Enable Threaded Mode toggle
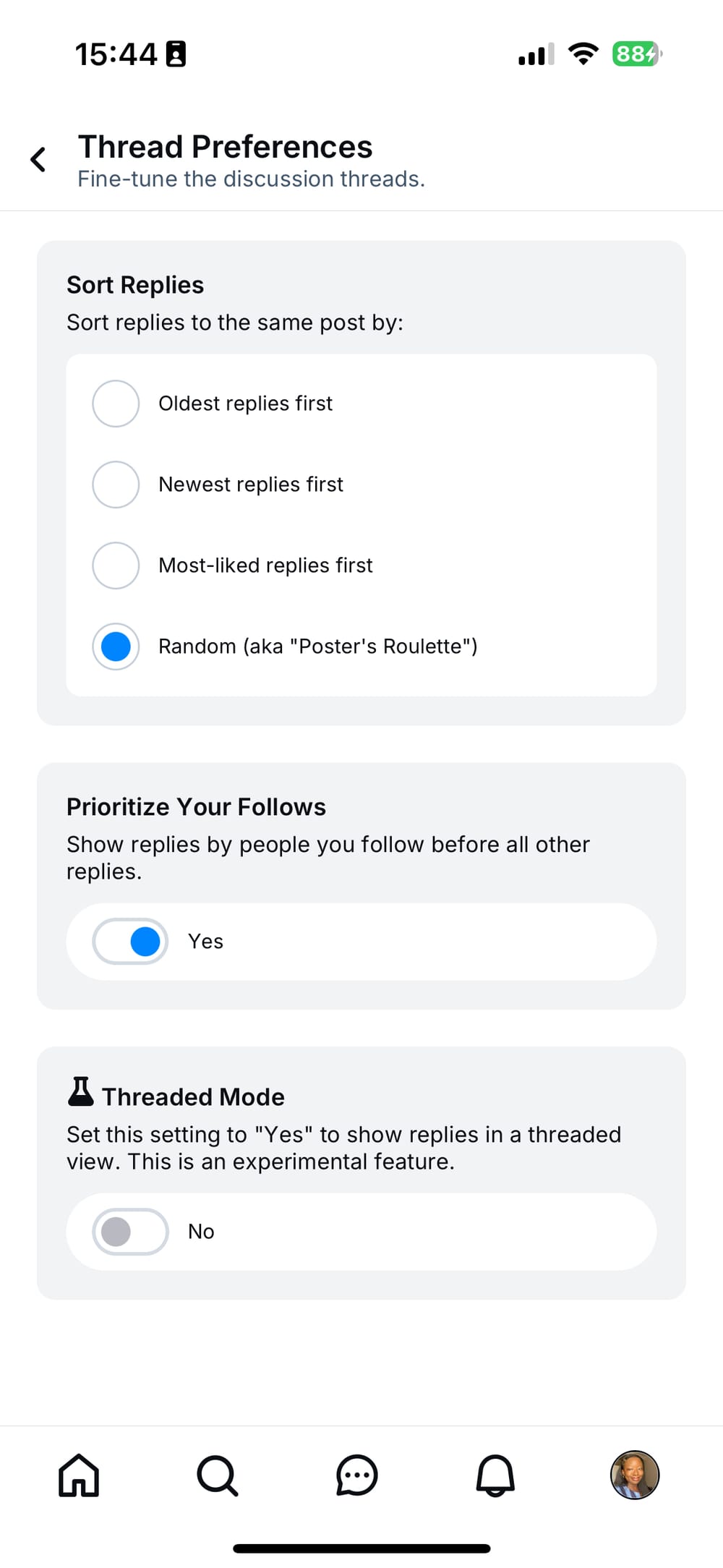Image resolution: width=723 pixels, height=1568 pixels. tap(129, 1231)
